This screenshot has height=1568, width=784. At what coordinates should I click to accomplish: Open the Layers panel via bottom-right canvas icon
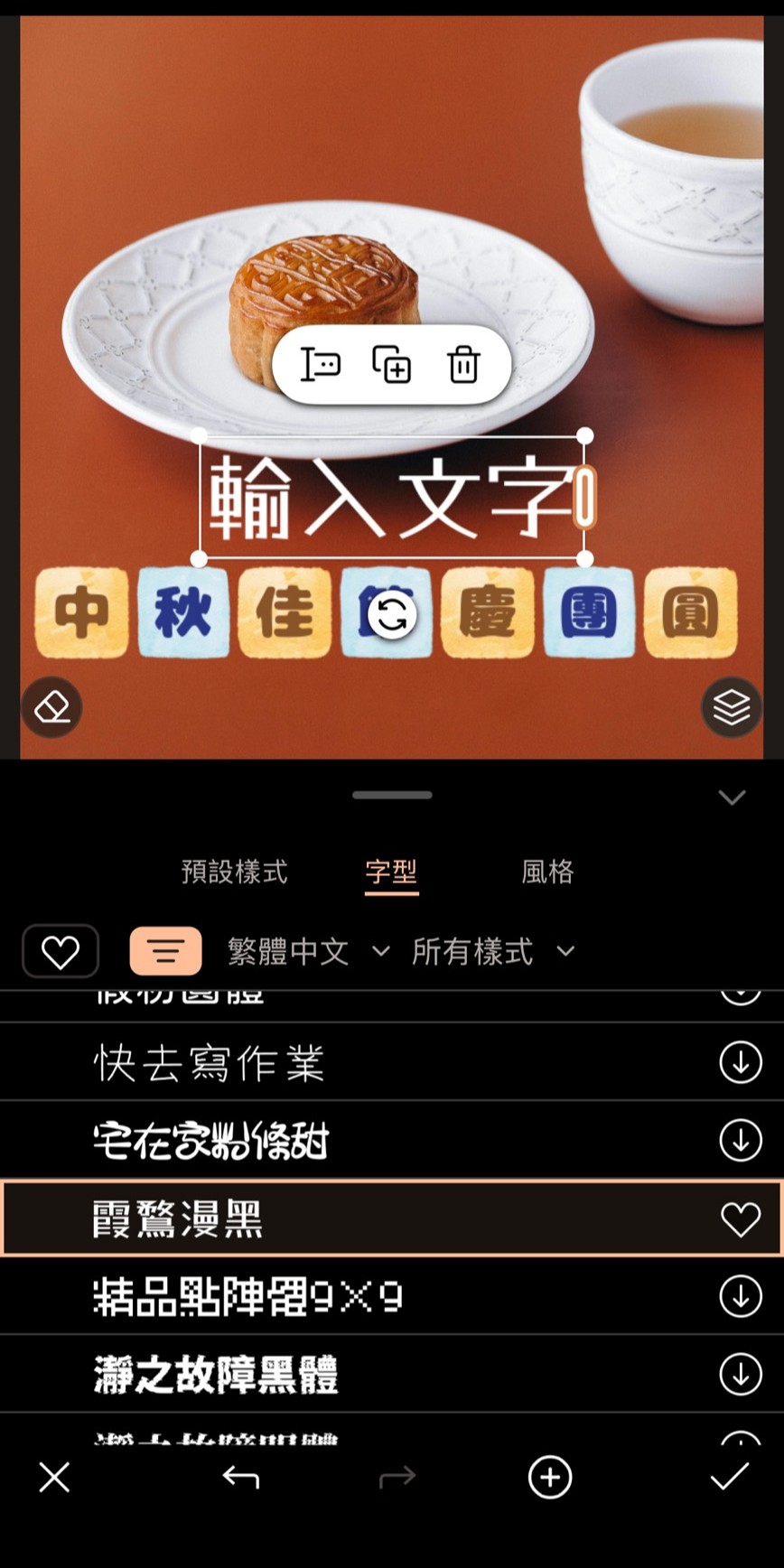[732, 707]
